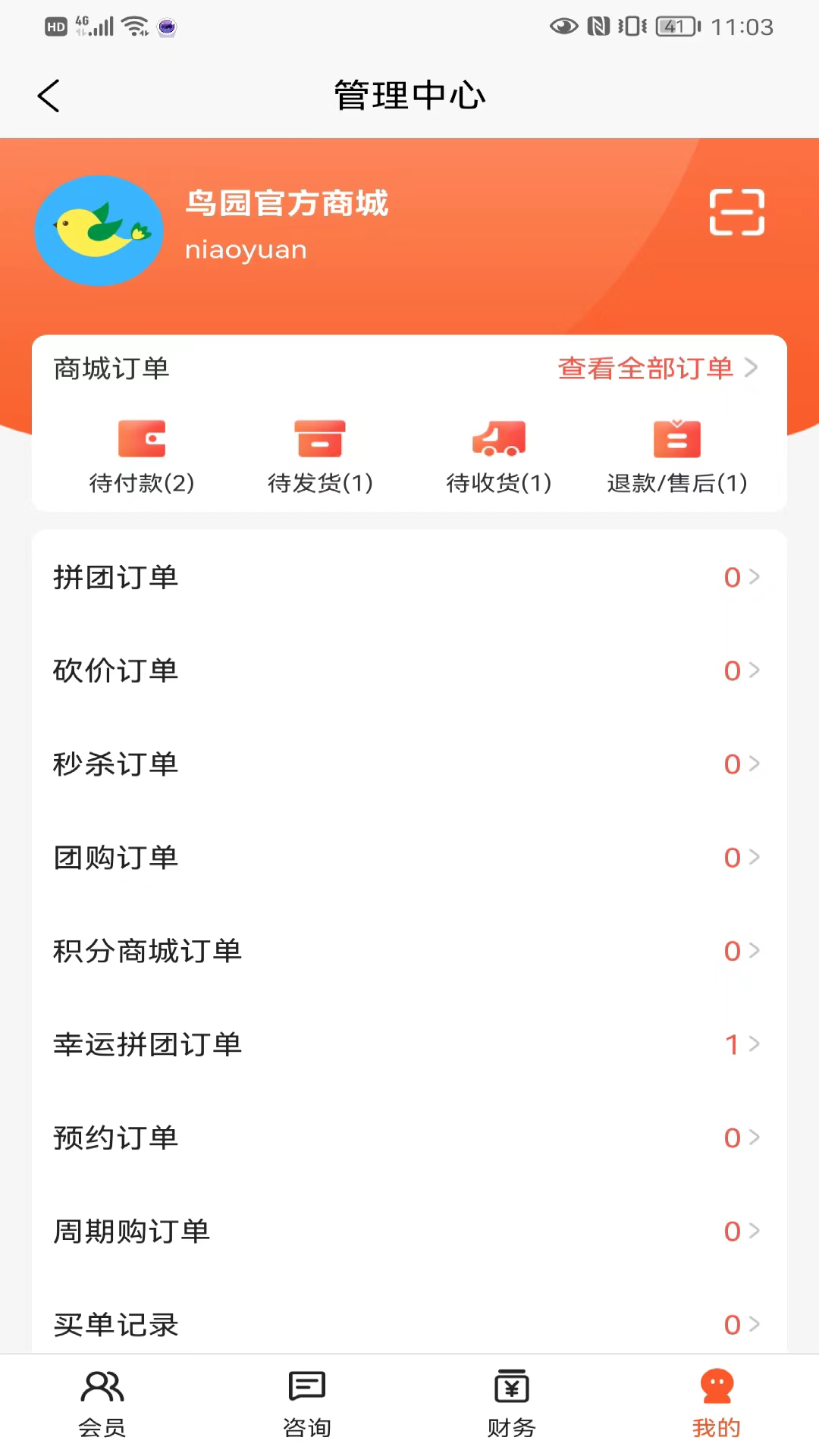Switch to the 咨询 tab
The width and height of the screenshot is (819, 1456).
pyautogui.click(x=306, y=1403)
